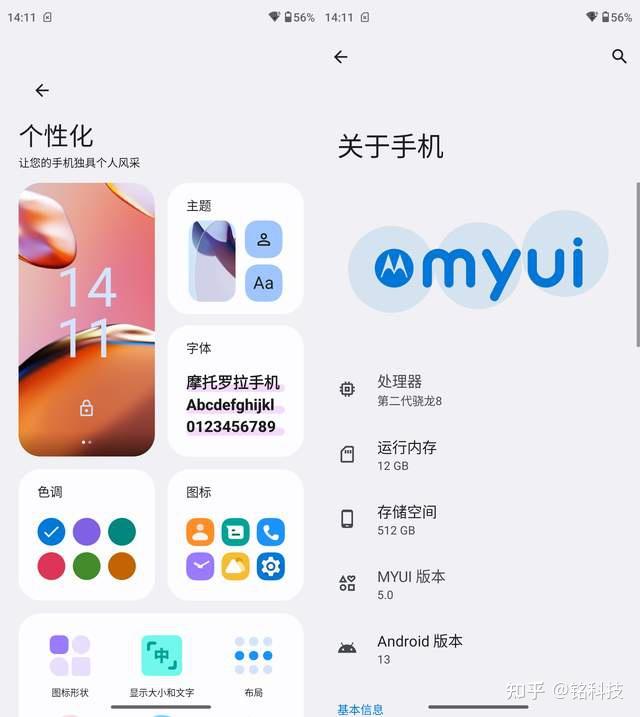Open 显示大小和文字 settings

[161, 665]
